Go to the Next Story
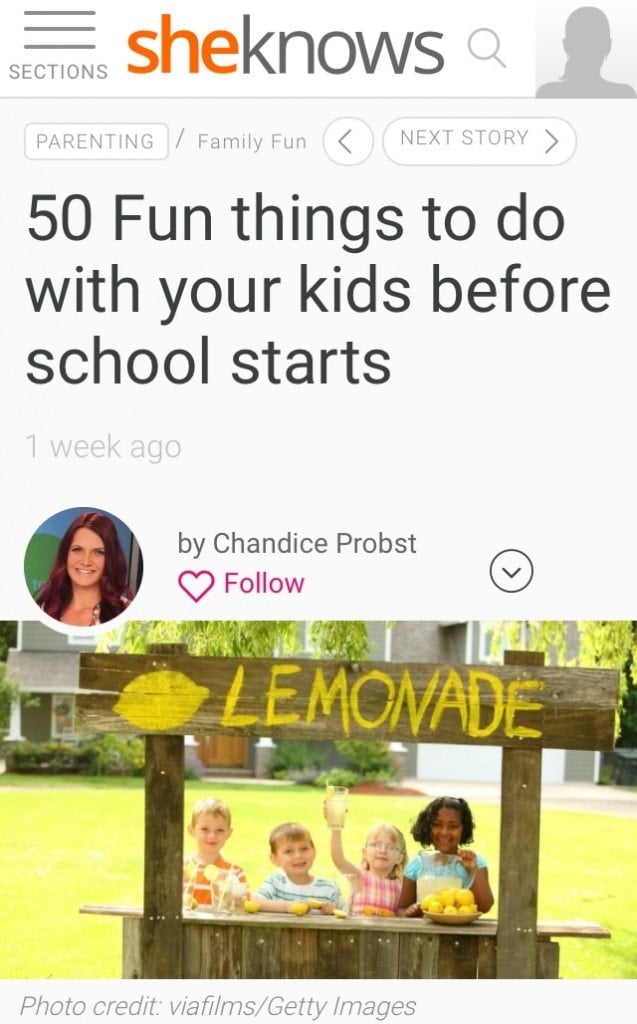 click(x=479, y=140)
